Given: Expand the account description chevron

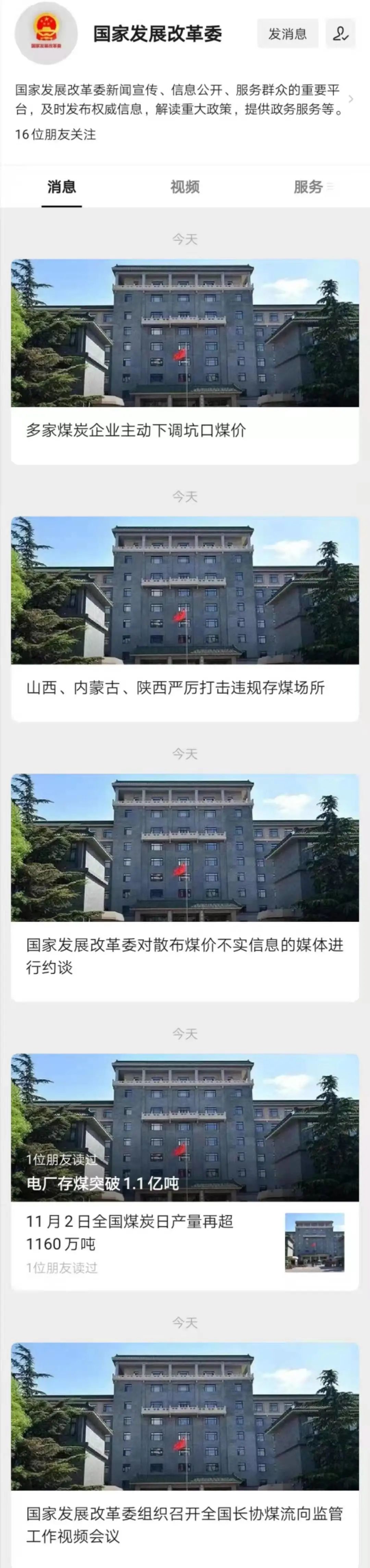Looking at the screenshot, I should (x=351, y=99).
